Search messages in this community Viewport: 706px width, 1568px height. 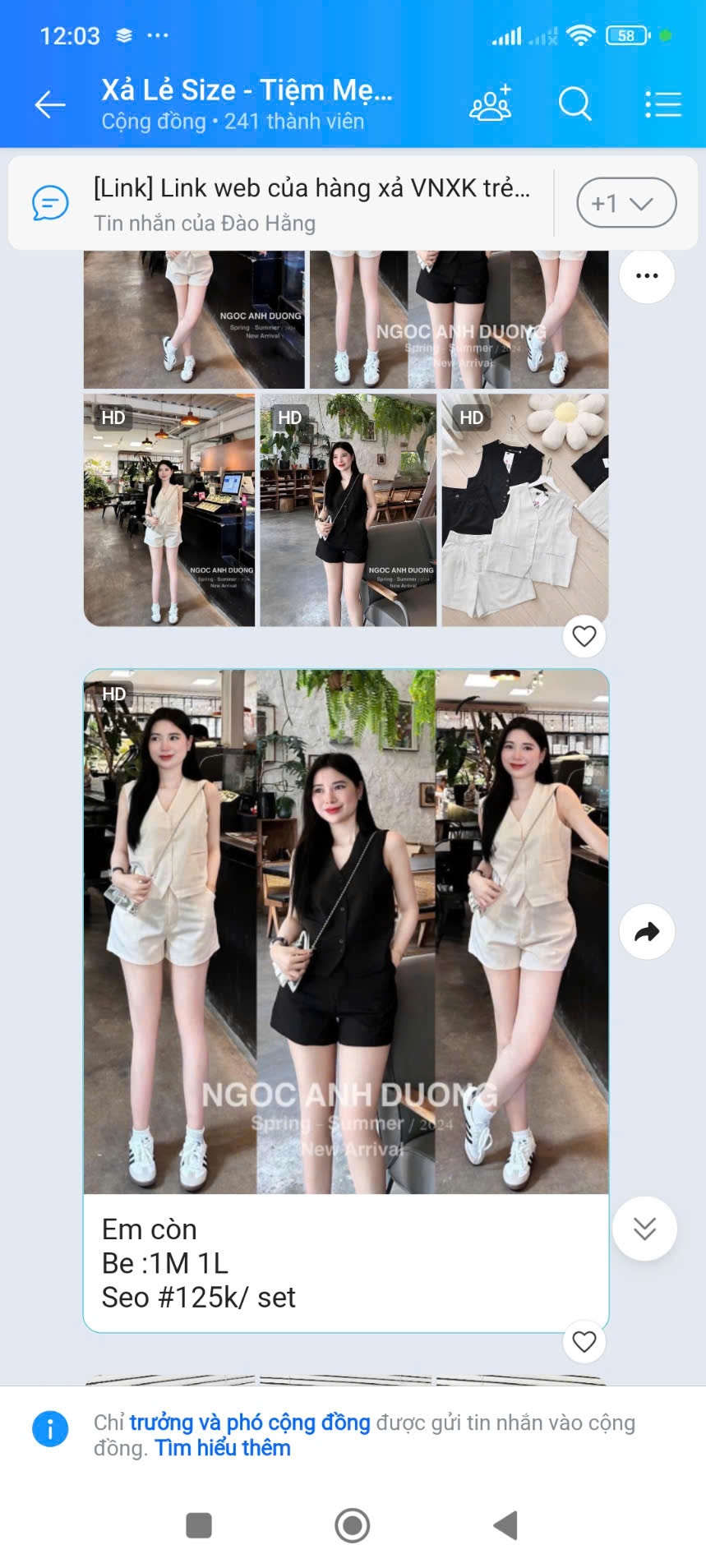tap(574, 104)
